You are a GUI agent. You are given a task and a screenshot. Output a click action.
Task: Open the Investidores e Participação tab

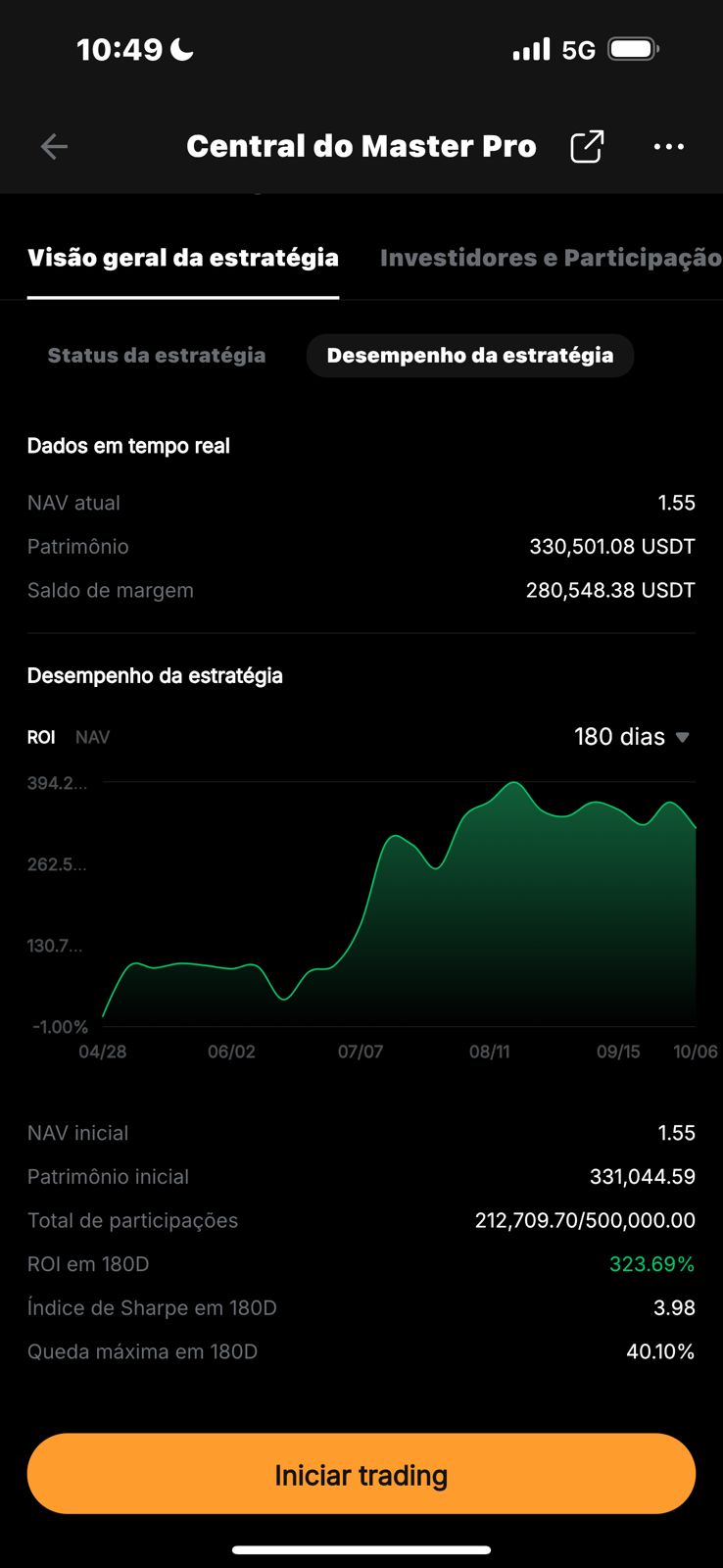(x=551, y=258)
